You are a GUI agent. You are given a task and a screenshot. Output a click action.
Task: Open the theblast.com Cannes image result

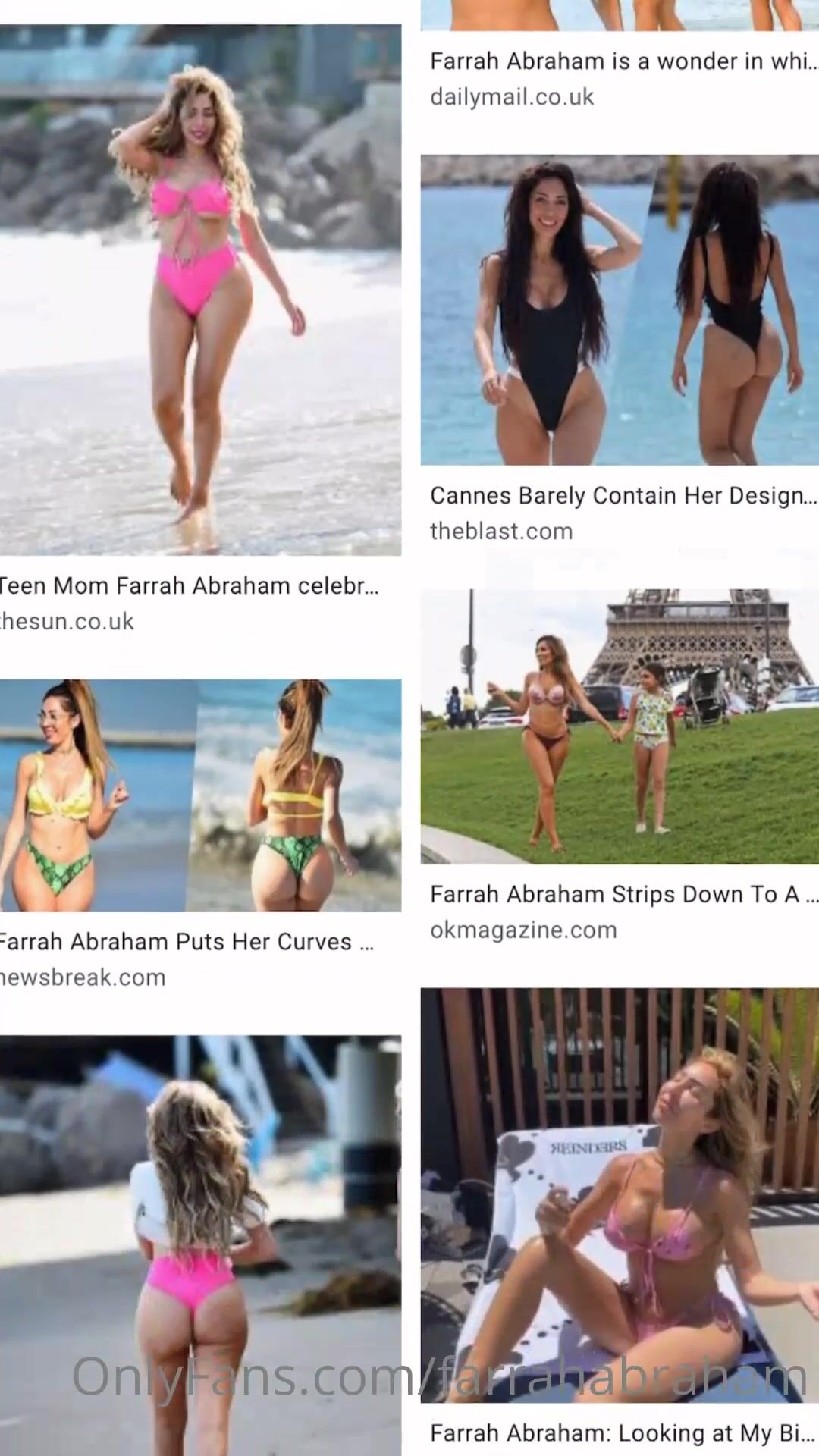tap(620, 309)
